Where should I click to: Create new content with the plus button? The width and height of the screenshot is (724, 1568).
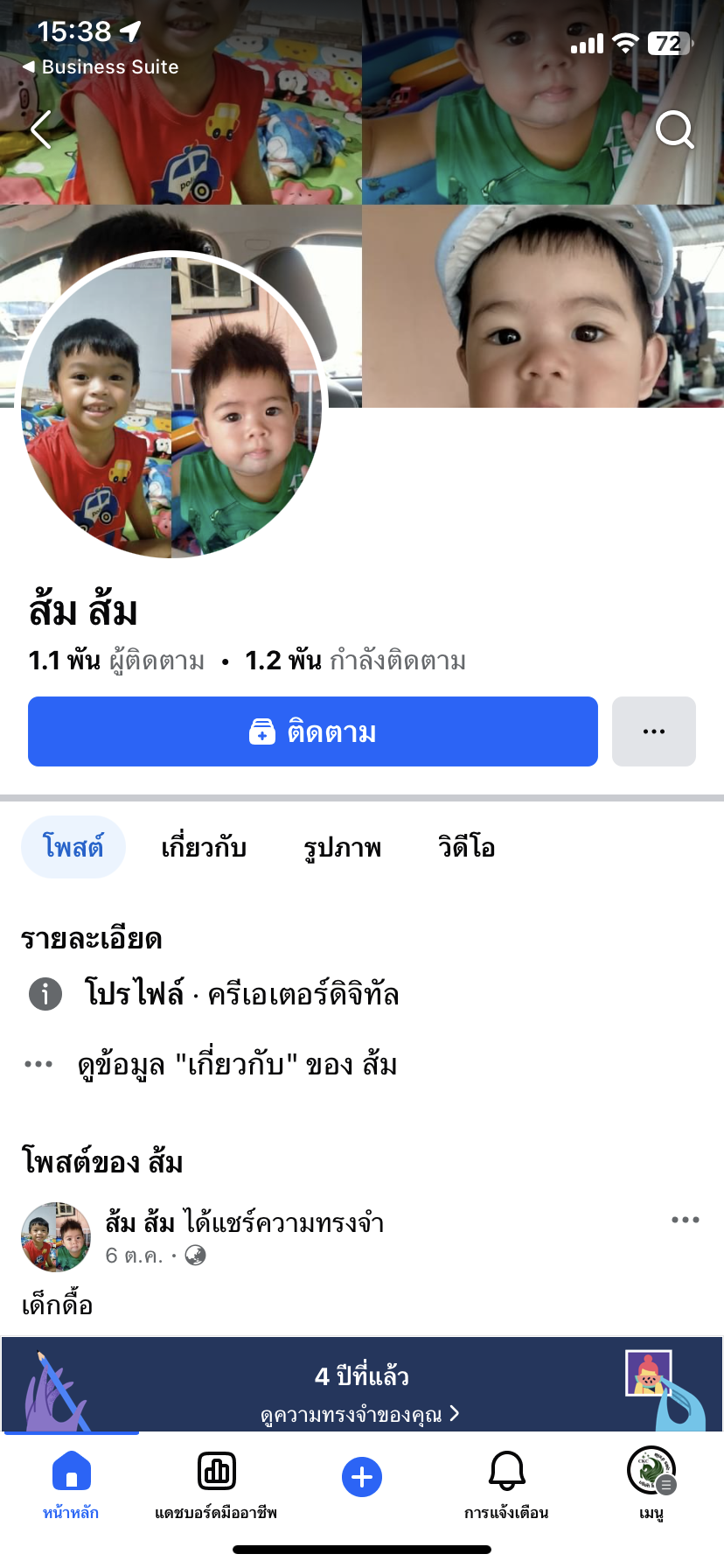click(x=361, y=1478)
